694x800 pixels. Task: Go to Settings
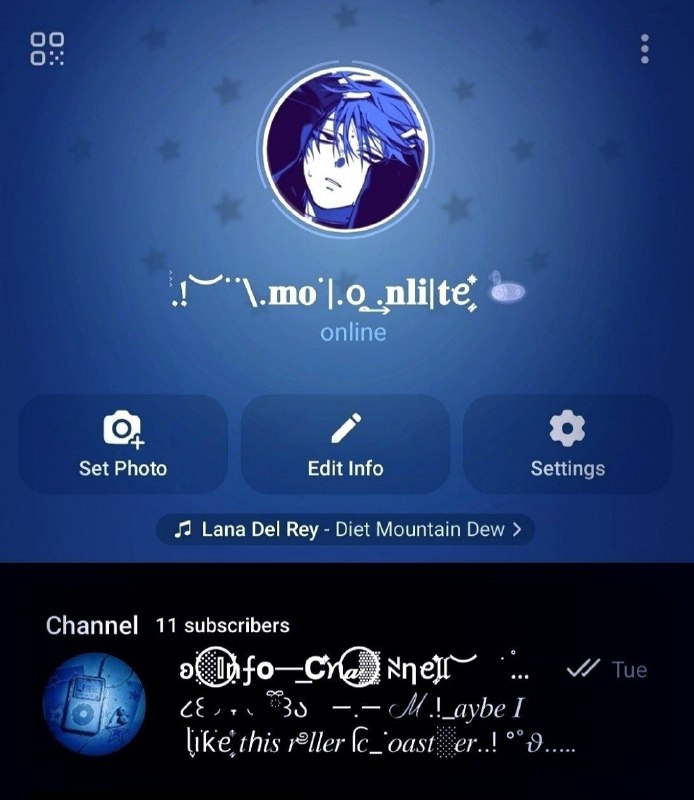click(x=567, y=444)
